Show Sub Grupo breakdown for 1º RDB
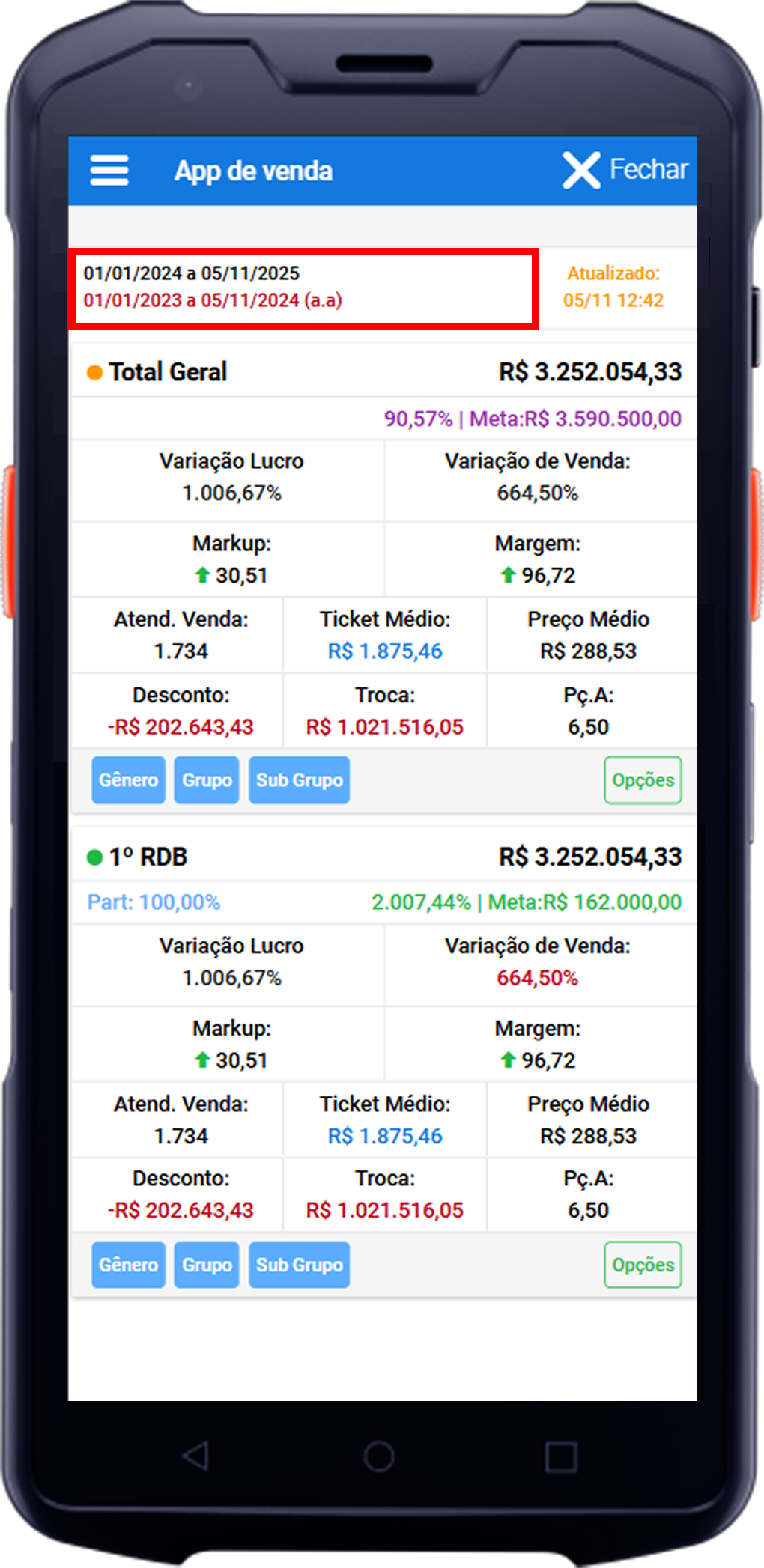The height and width of the screenshot is (1568, 764). point(299,1265)
